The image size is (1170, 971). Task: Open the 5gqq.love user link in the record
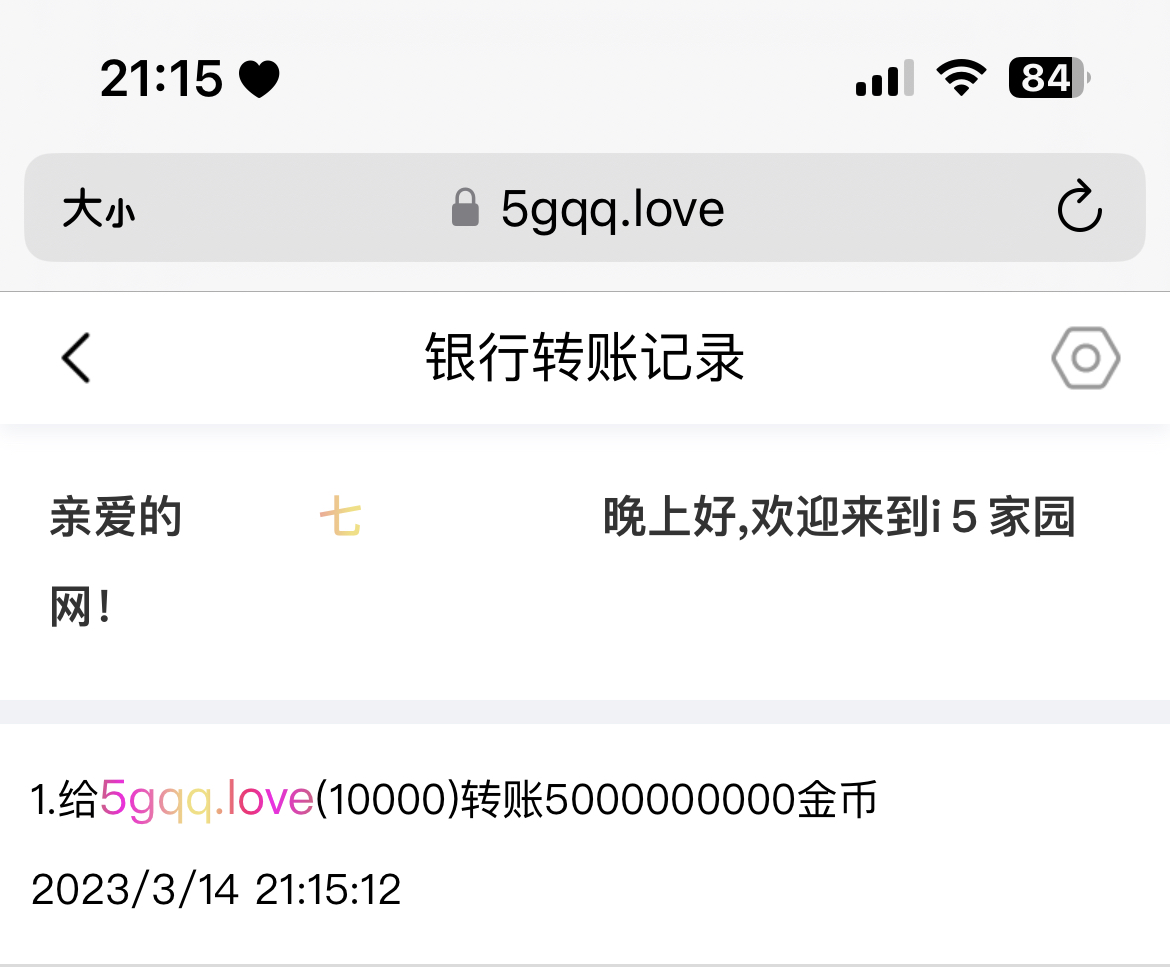(x=207, y=799)
